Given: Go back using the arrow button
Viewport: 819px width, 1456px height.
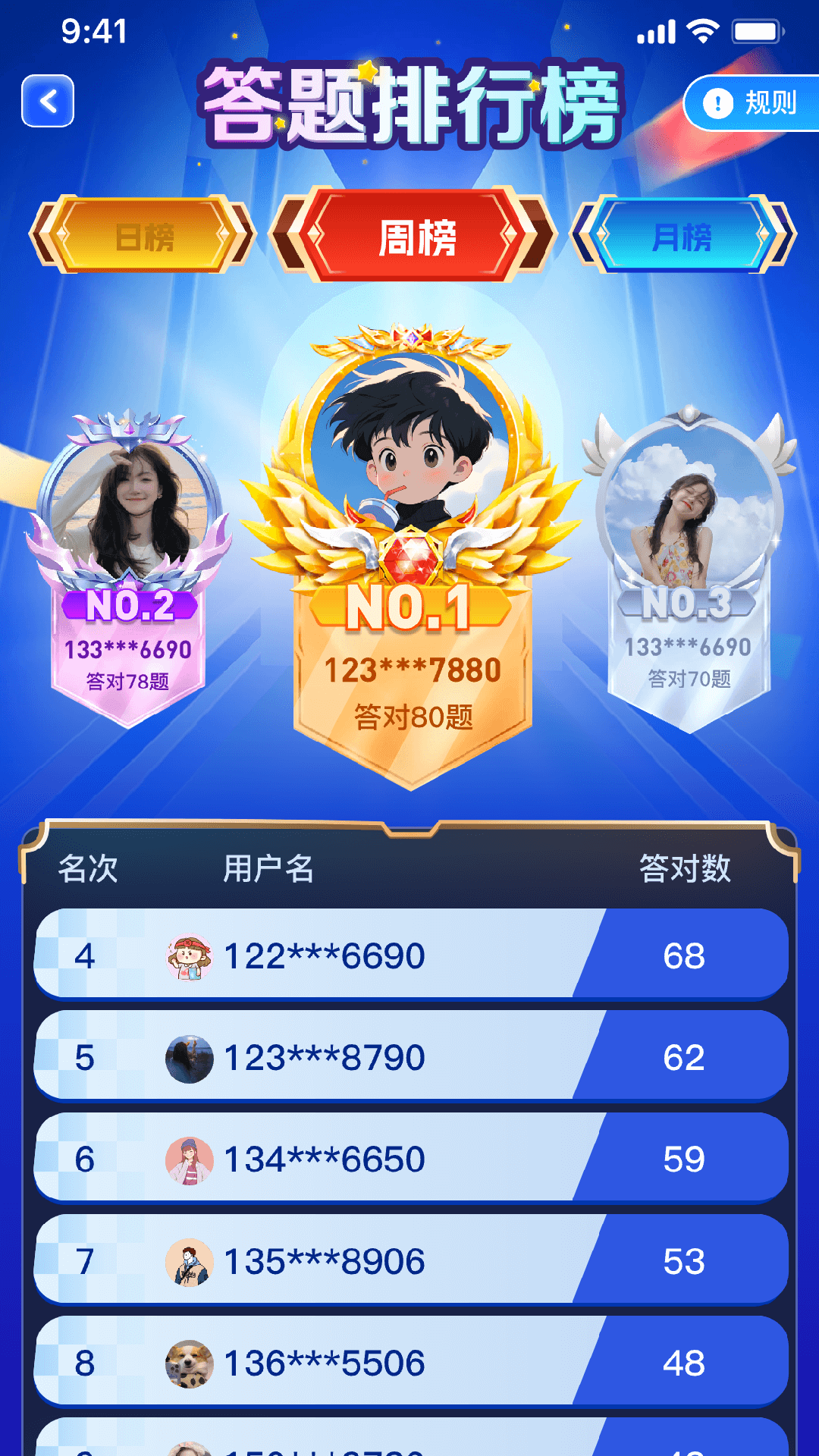Looking at the screenshot, I should pos(48,101).
